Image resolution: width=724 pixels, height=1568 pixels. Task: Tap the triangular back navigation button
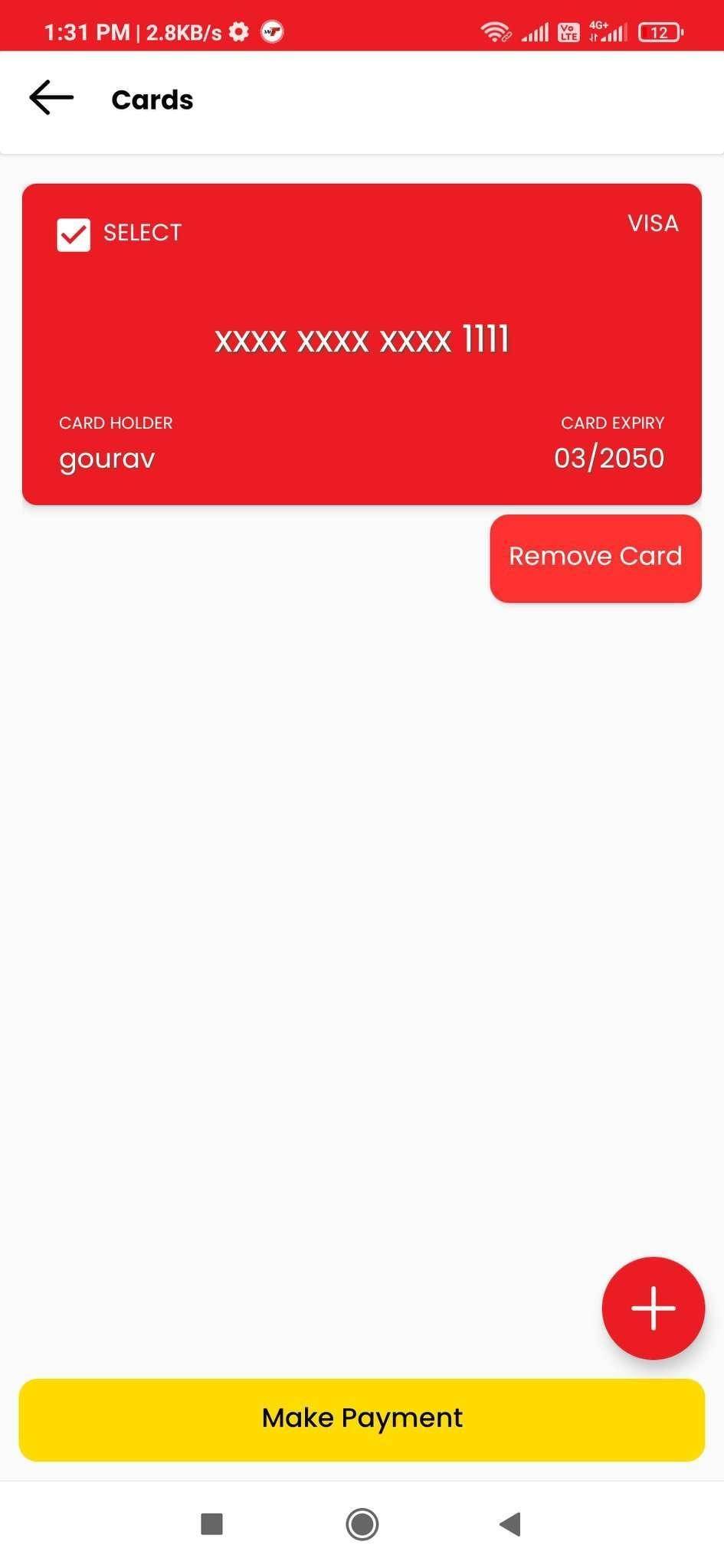pyautogui.click(x=510, y=1524)
